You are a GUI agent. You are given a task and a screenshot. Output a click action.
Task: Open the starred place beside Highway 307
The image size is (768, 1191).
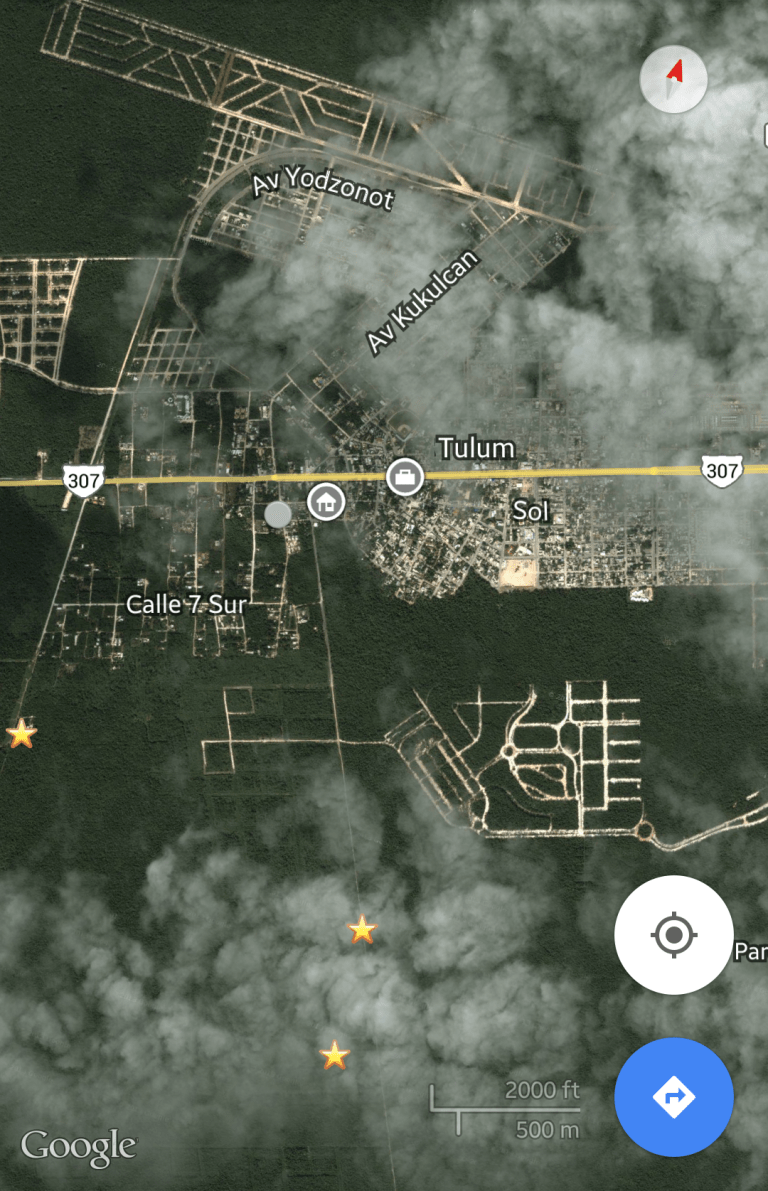click(x=21, y=735)
